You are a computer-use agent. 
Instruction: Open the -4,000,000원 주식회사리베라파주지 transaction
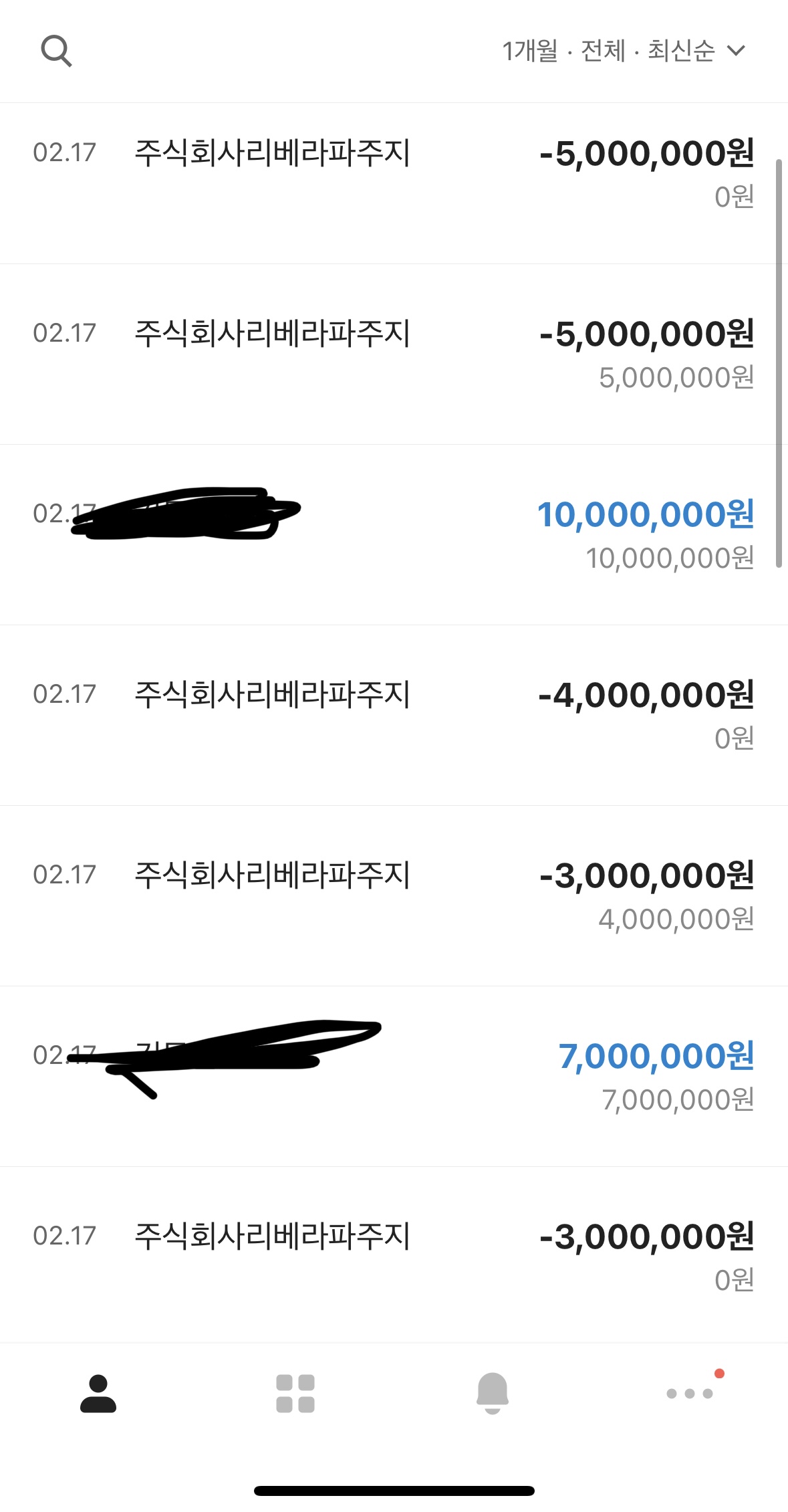[x=394, y=716]
